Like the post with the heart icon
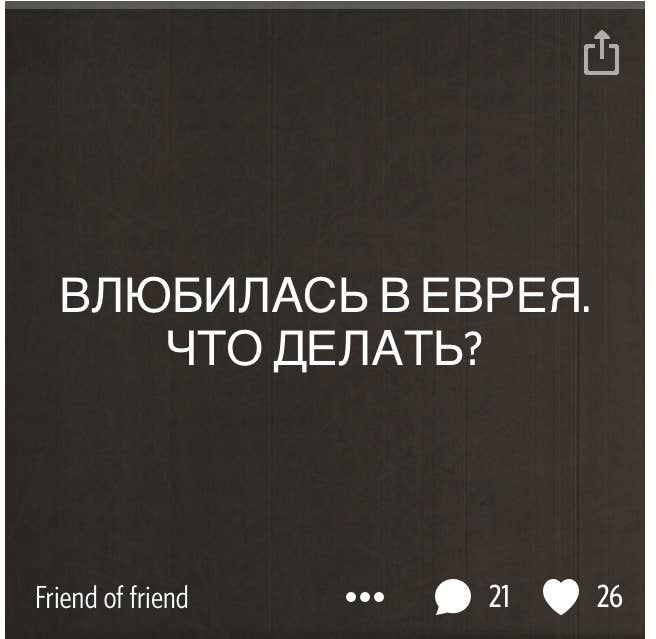 [560, 598]
